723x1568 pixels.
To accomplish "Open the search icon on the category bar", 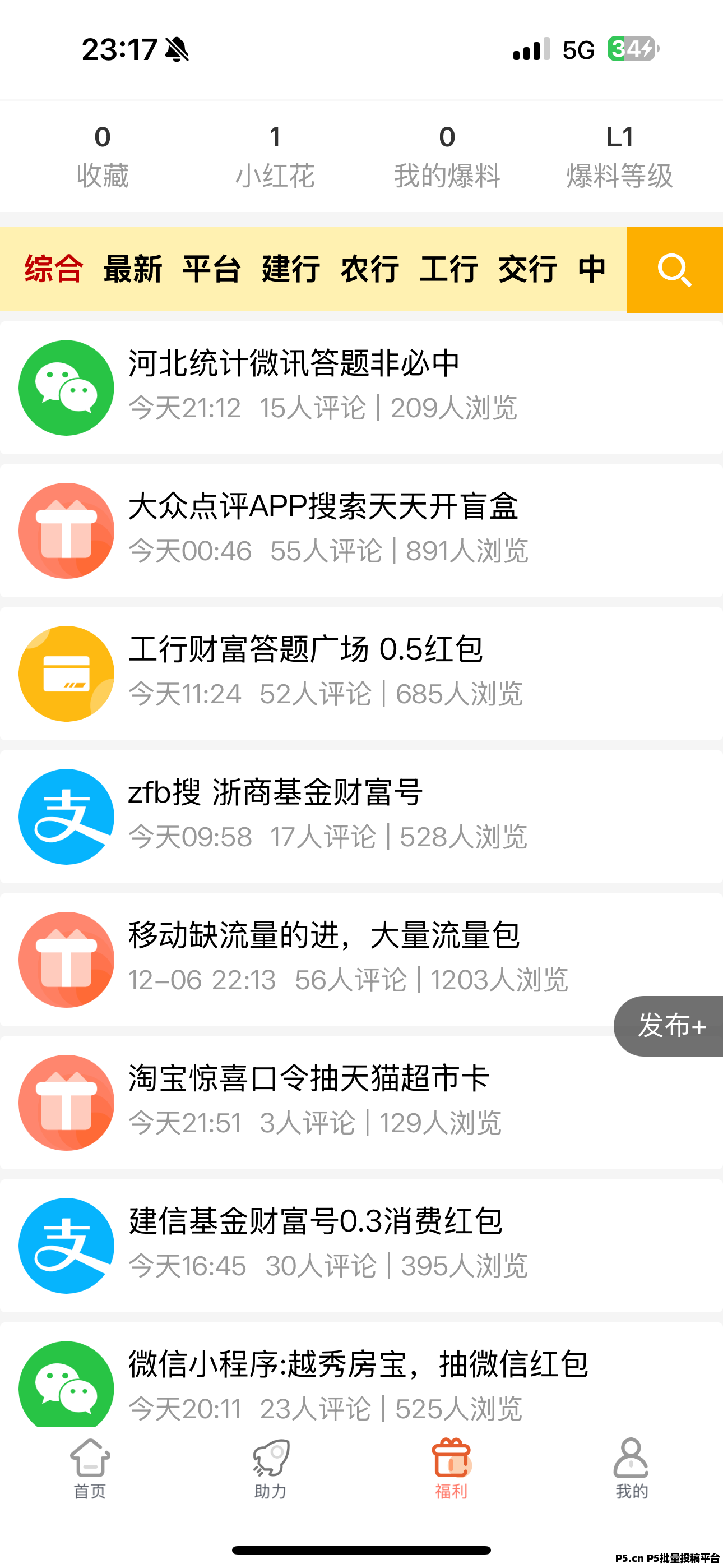I will coord(675,270).
